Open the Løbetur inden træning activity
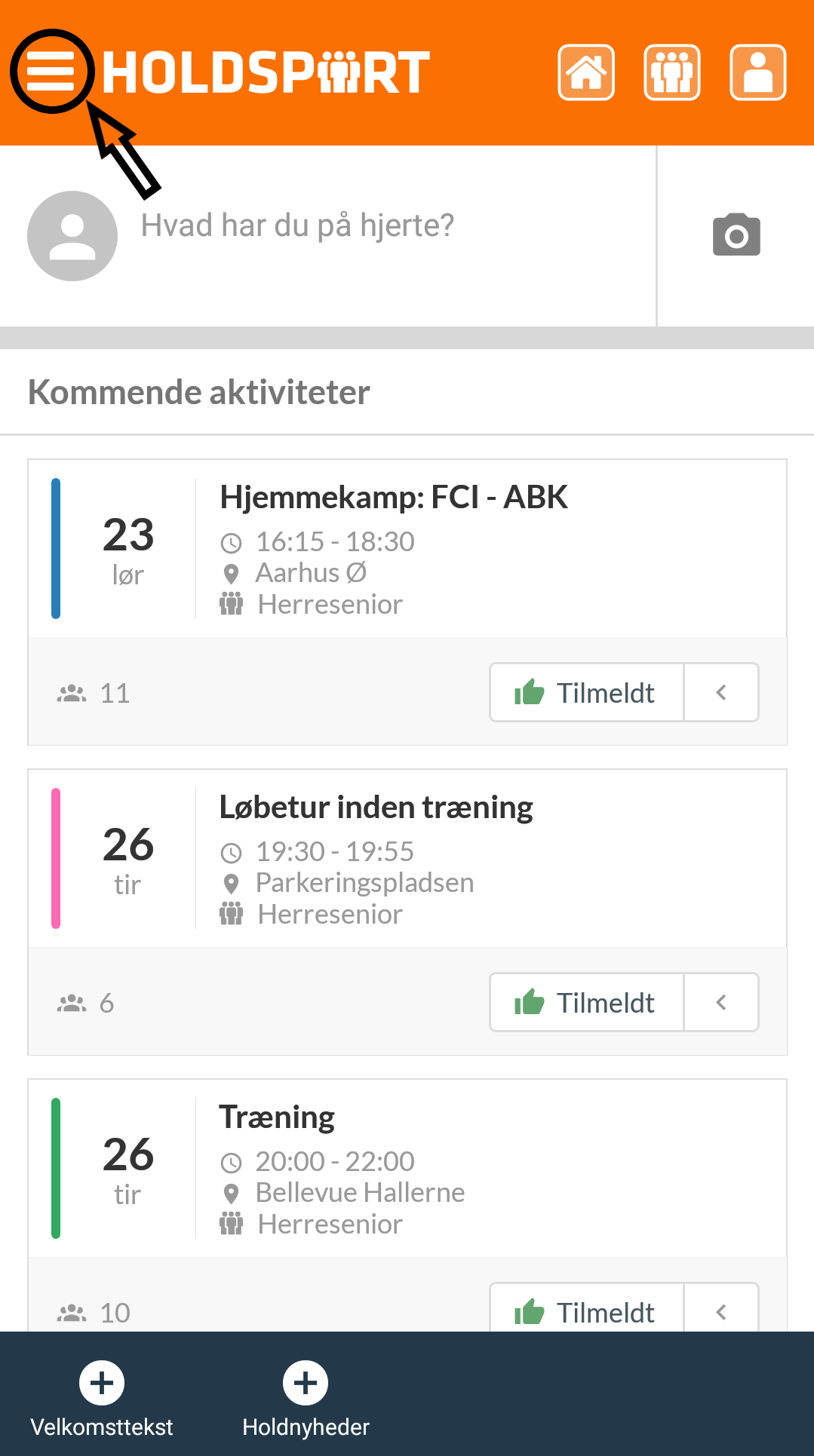The height and width of the screenshot is (1456, 814). [407, 859]
